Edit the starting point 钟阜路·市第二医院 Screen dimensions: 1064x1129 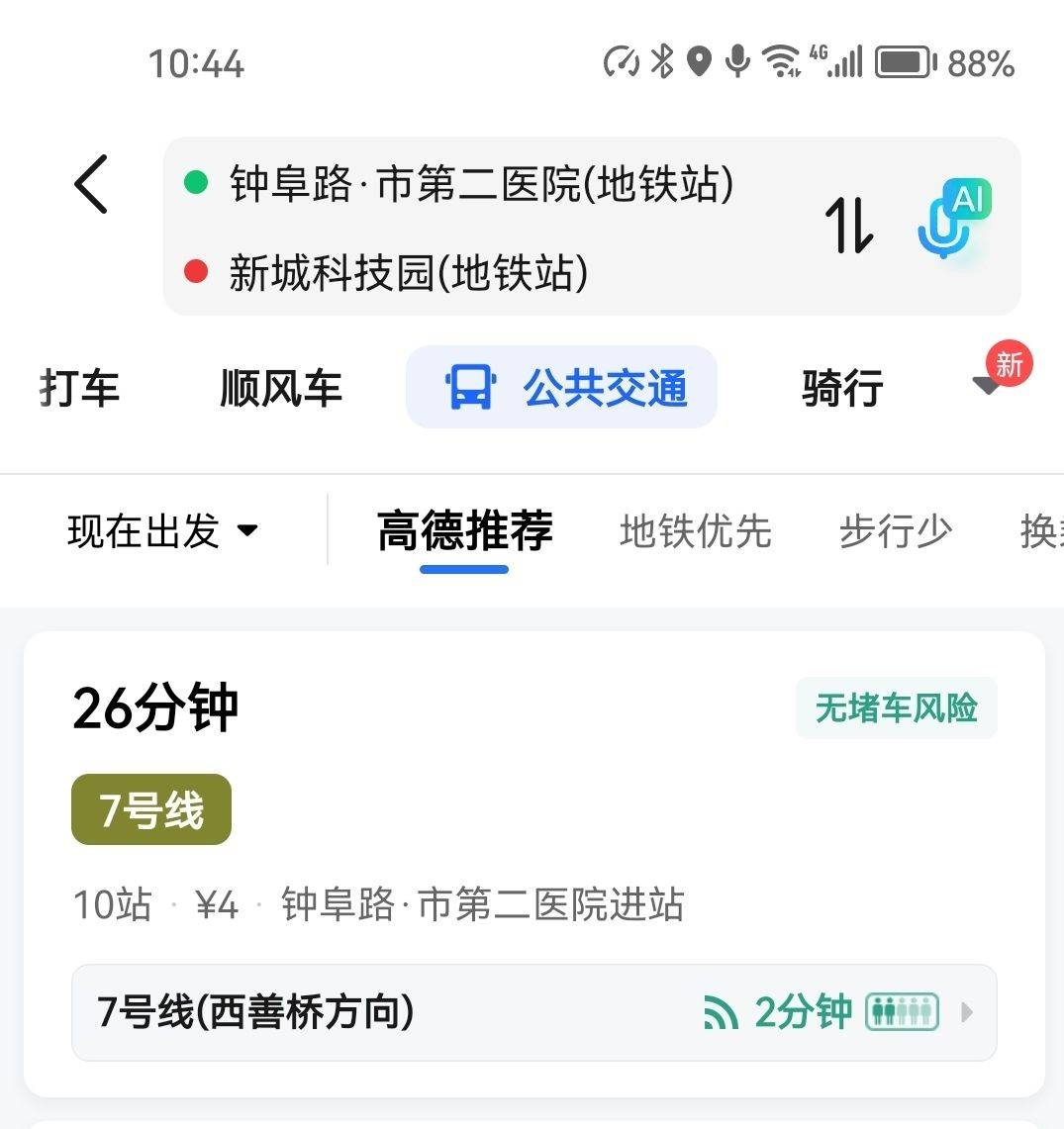click(x=481, y=184)
